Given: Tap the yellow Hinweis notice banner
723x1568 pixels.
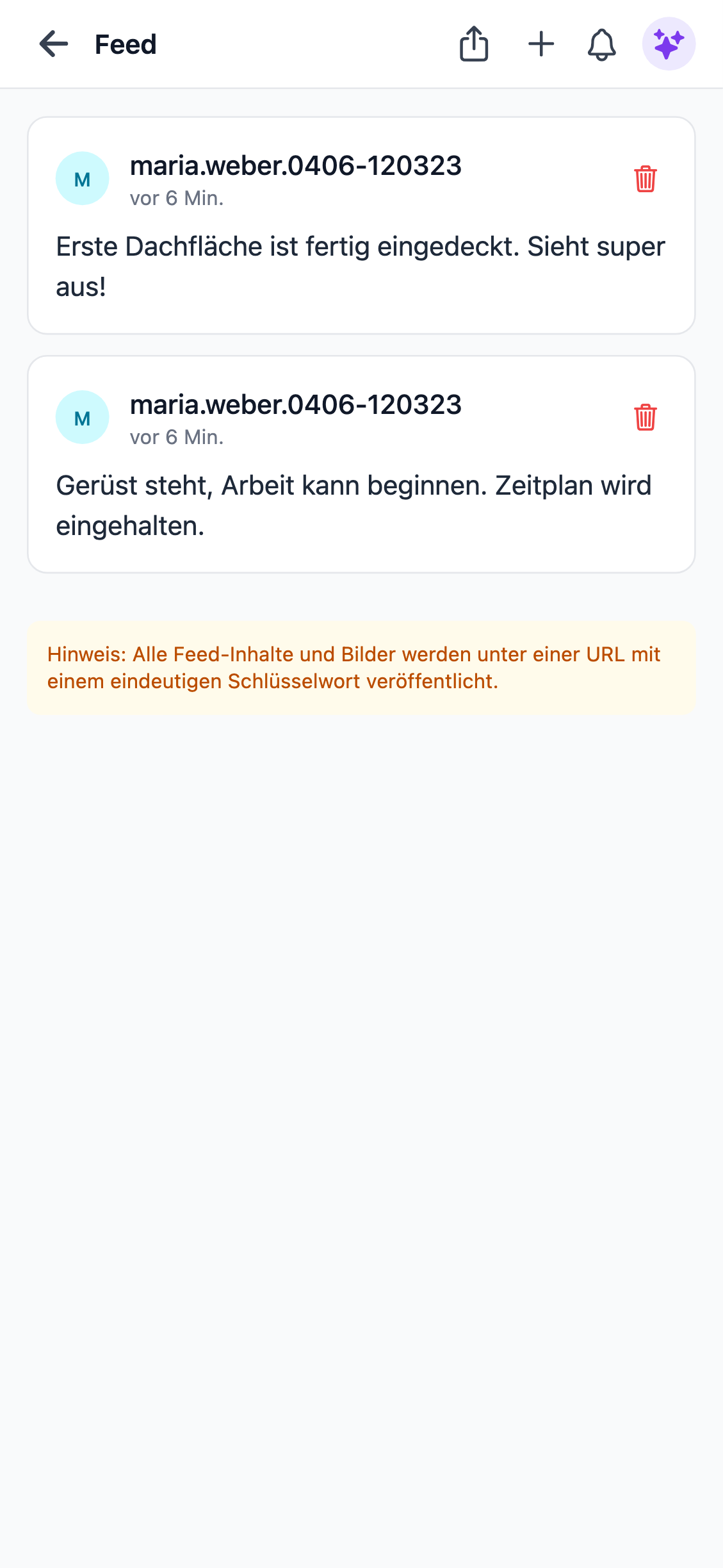Looking at the screenshot, I should (361, 667).
